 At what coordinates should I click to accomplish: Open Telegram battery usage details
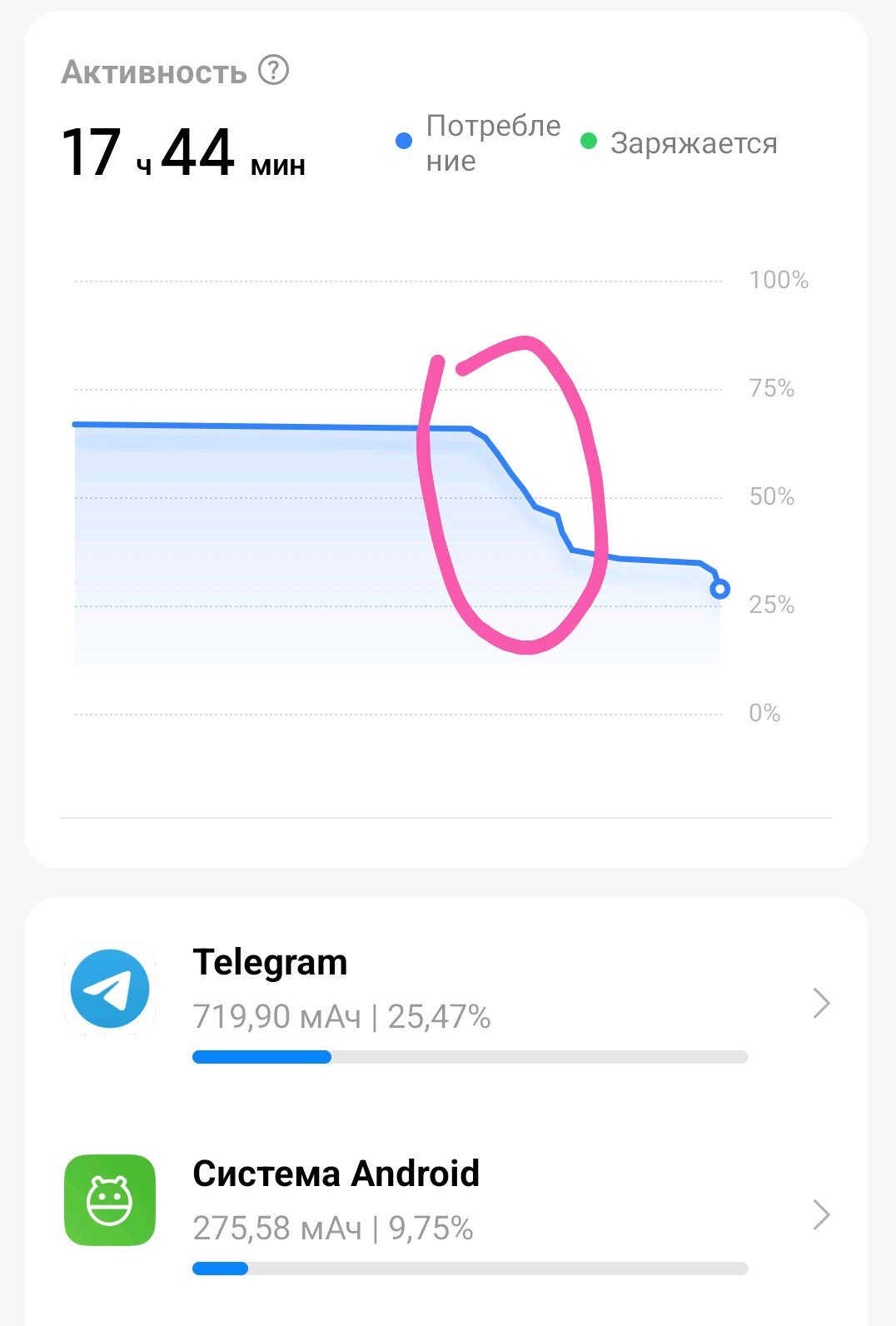click(x=447, y=1003)
